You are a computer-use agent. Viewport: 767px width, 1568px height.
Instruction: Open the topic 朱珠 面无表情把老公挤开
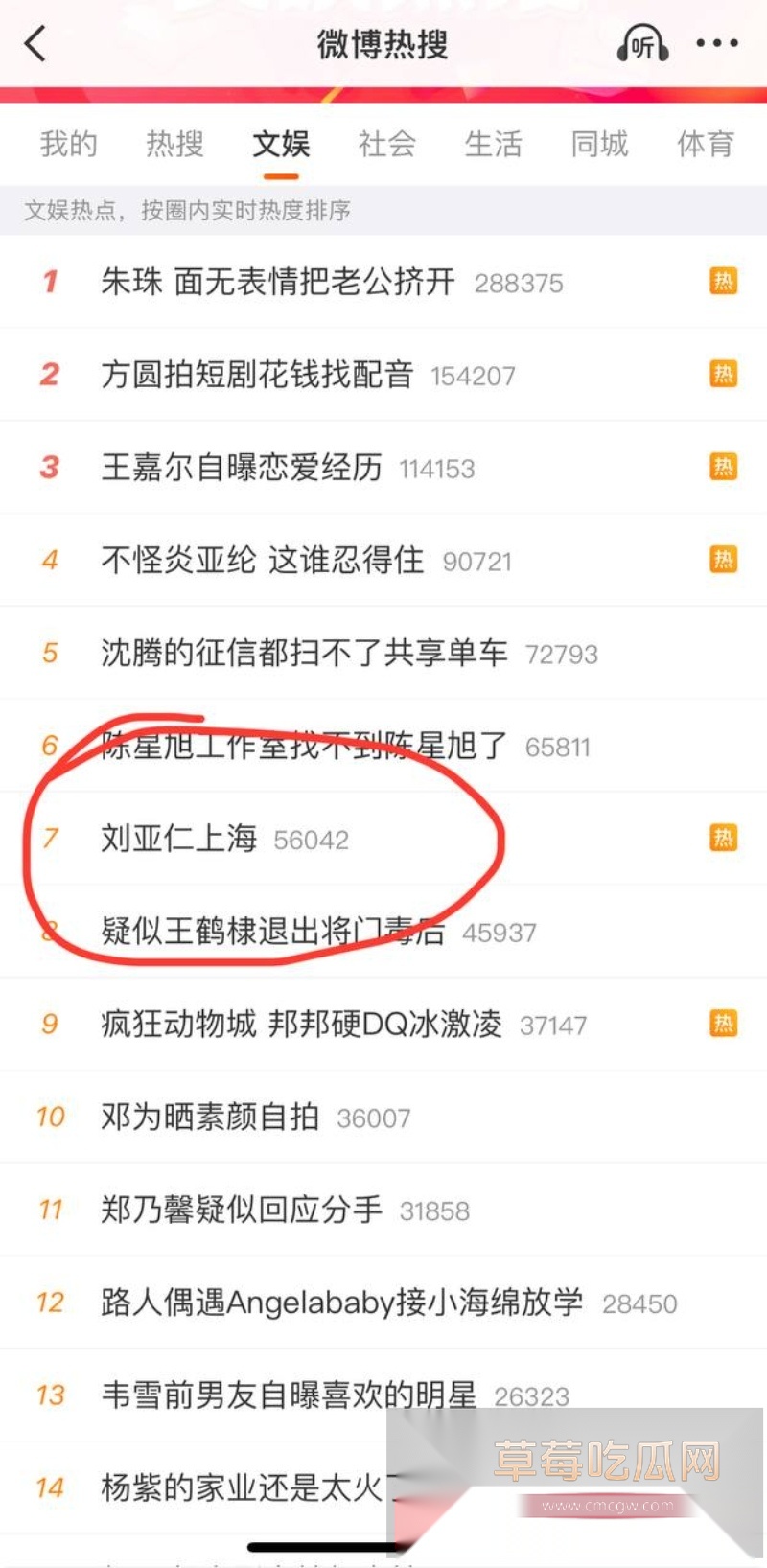(x=278, y=282)
